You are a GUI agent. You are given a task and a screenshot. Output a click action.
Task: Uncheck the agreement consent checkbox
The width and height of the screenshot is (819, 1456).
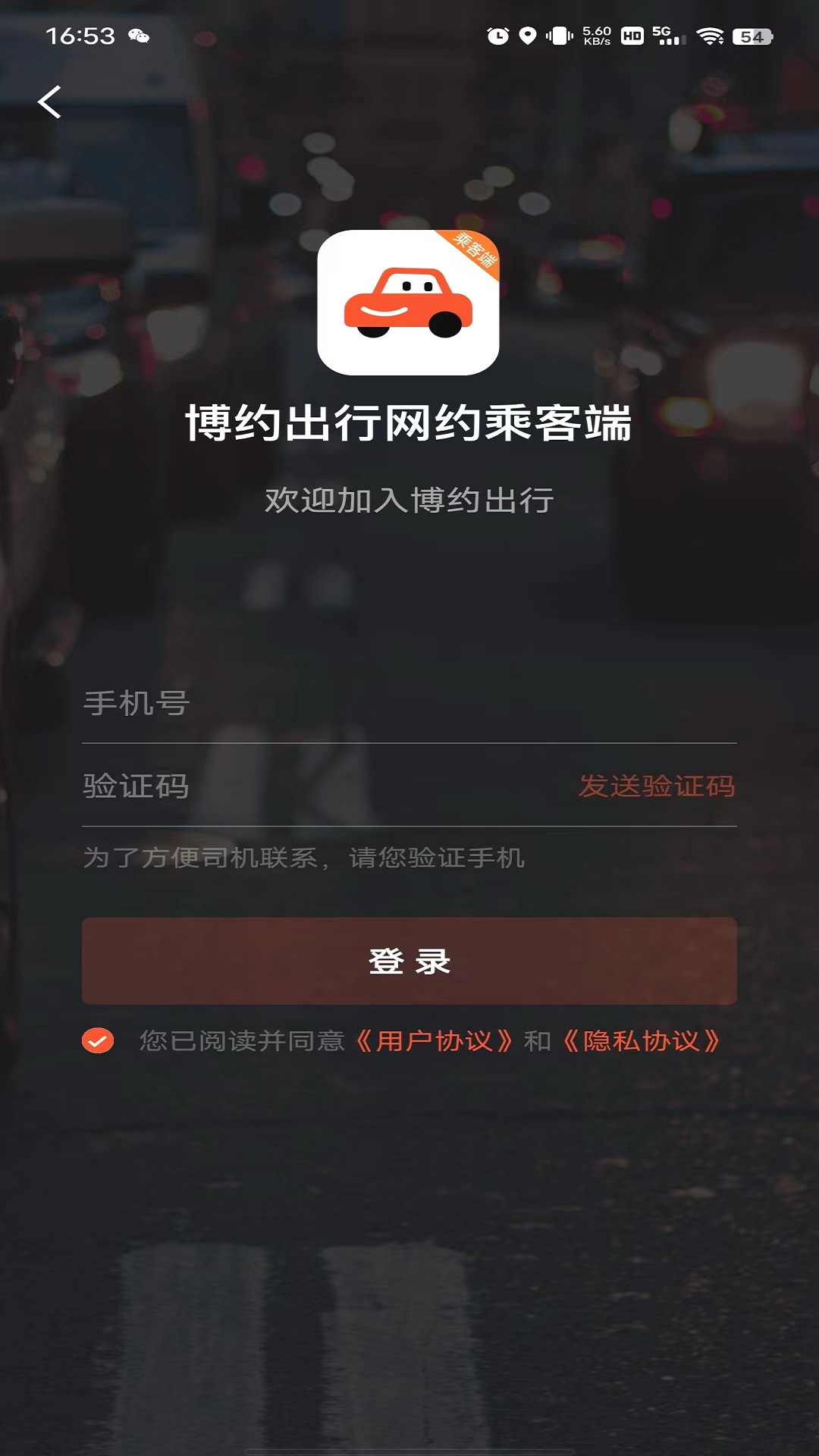tap(98, 1041)
